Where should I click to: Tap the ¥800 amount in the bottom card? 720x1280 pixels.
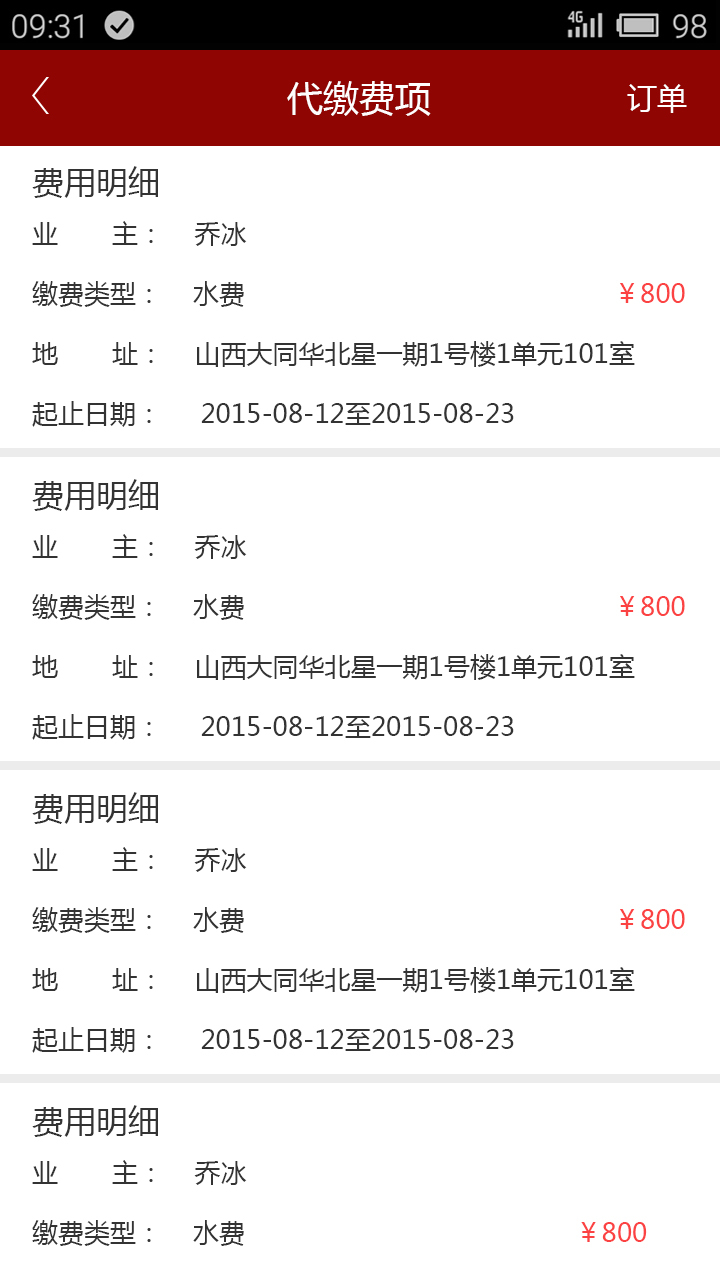(x=615, y=1231)
